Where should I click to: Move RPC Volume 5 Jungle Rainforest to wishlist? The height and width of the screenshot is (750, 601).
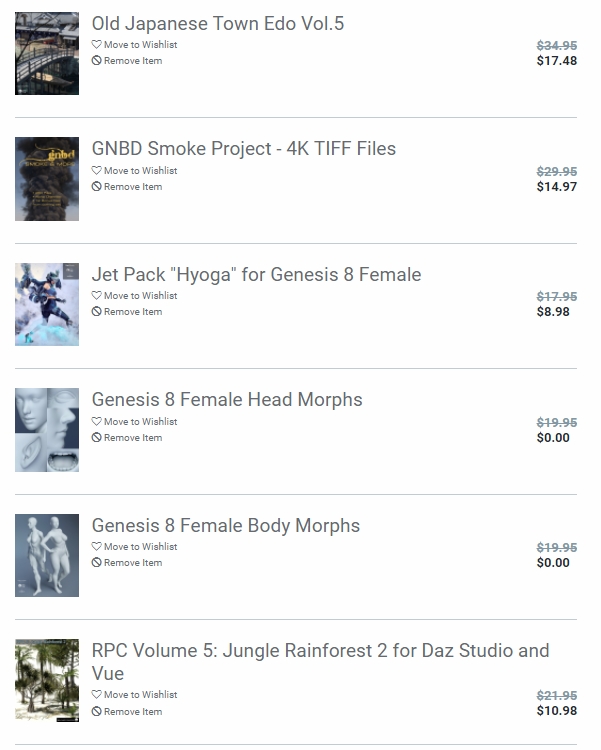point(135,695)
